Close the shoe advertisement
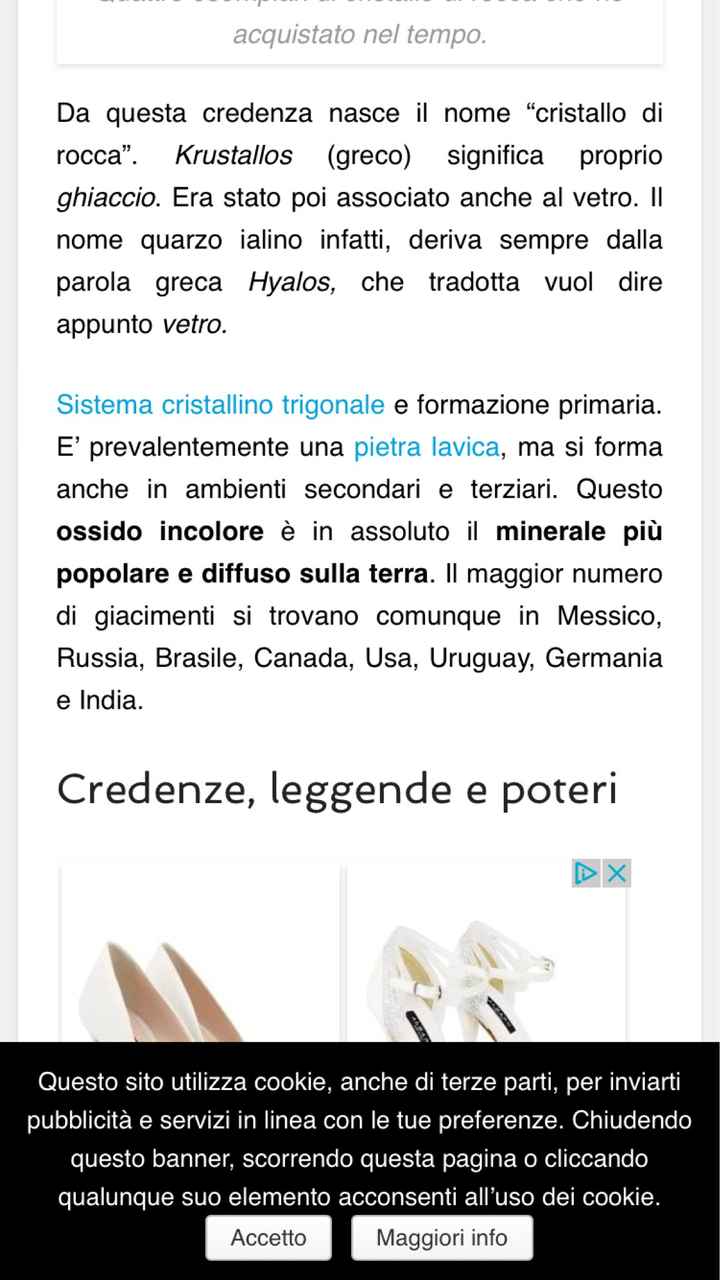720x1280 pixels. (618, 873)
